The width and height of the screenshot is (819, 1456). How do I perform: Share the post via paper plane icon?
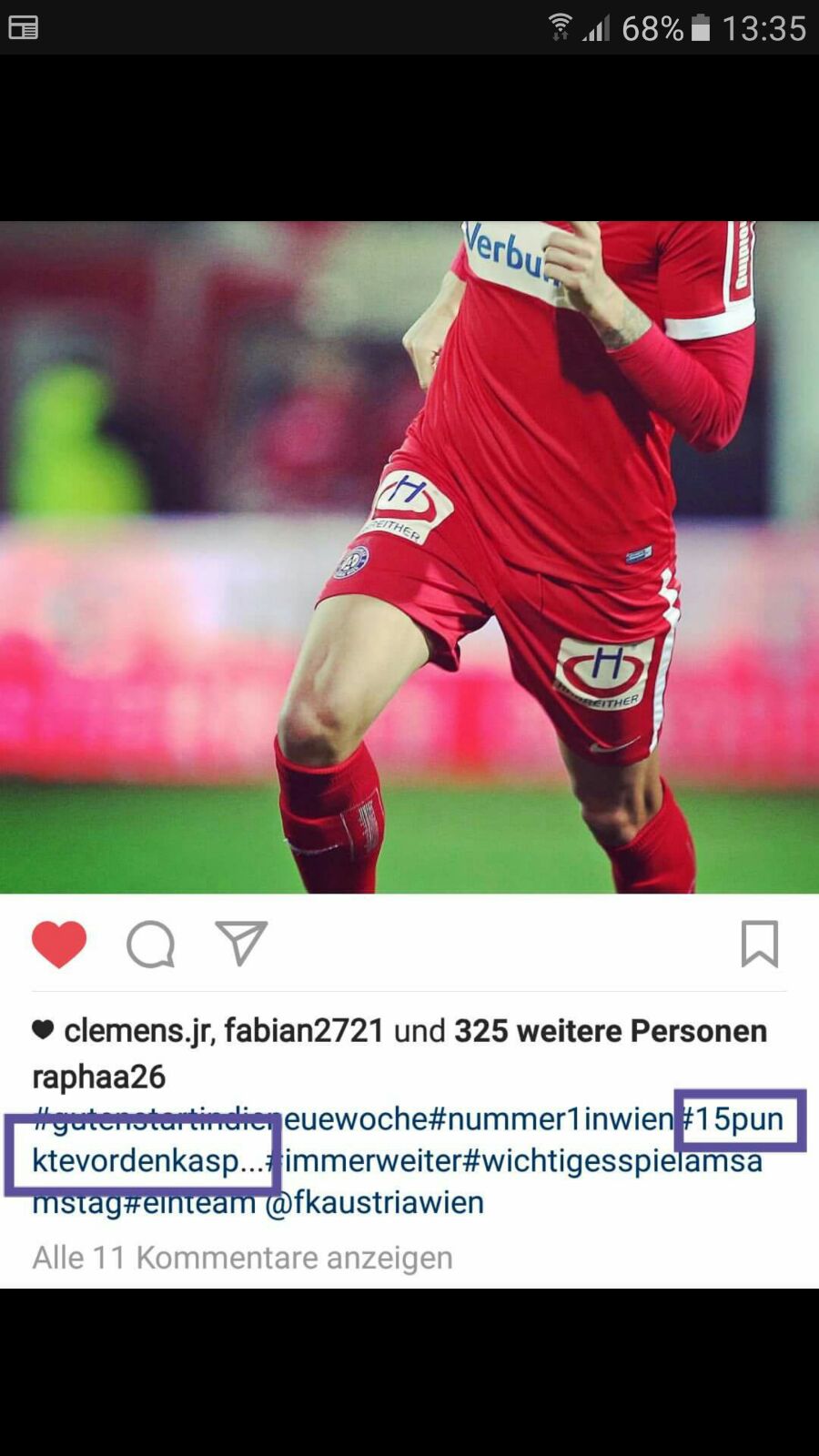pos(241,943)
